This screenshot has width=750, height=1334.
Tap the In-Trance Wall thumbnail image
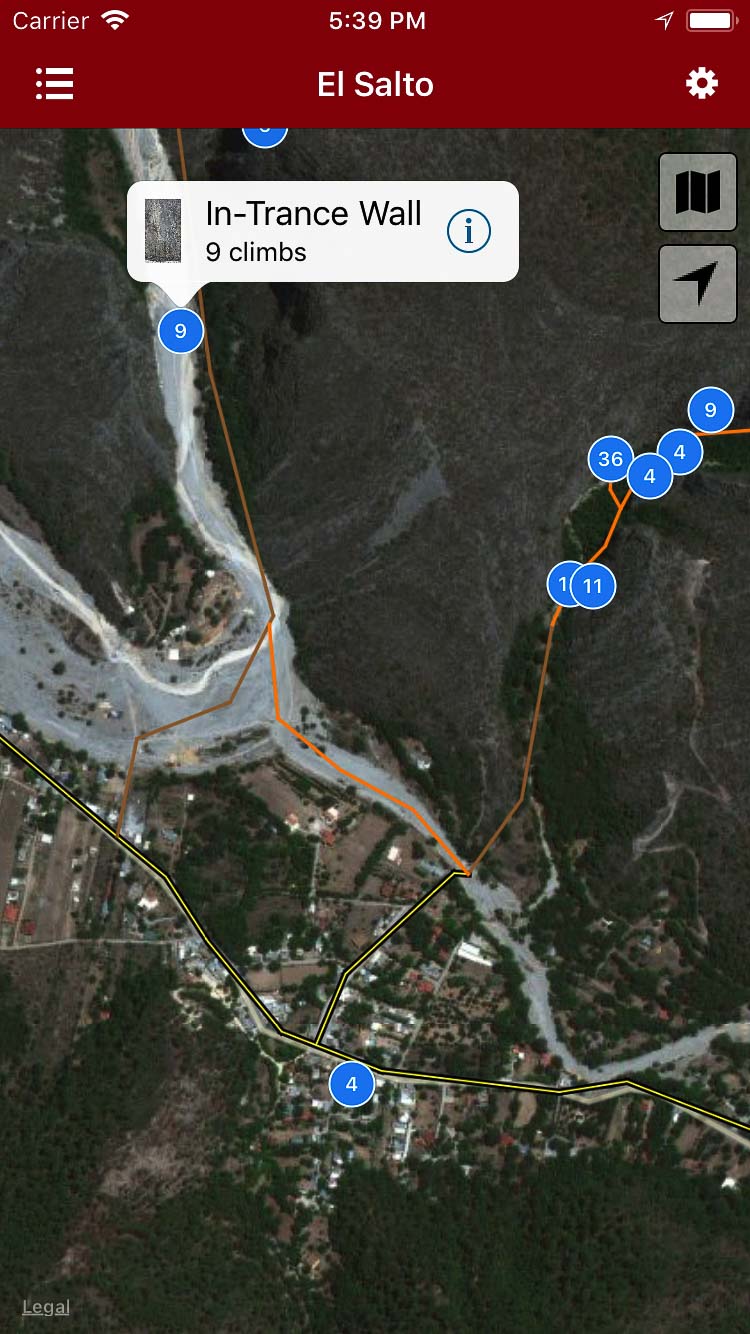(x=163, y=231)
